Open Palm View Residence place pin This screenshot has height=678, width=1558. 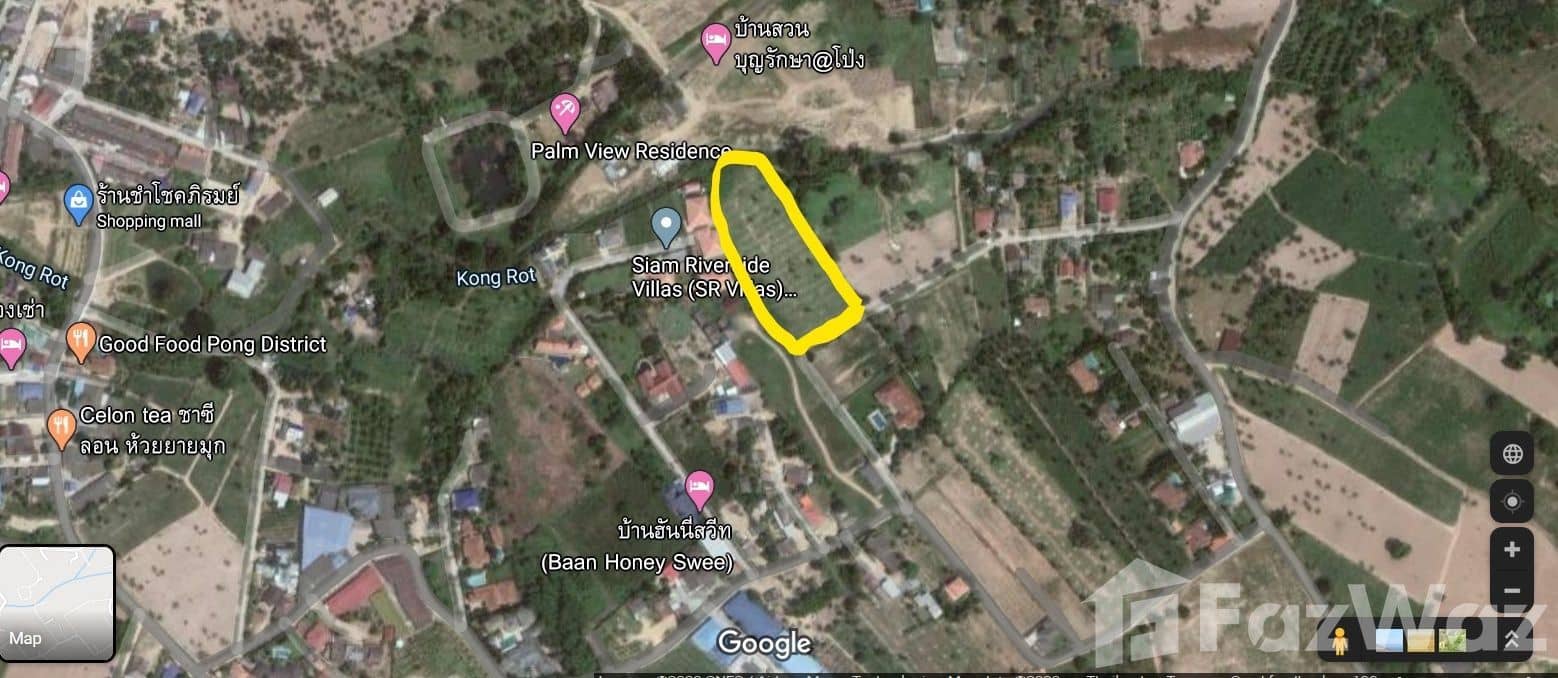(565, 112)
